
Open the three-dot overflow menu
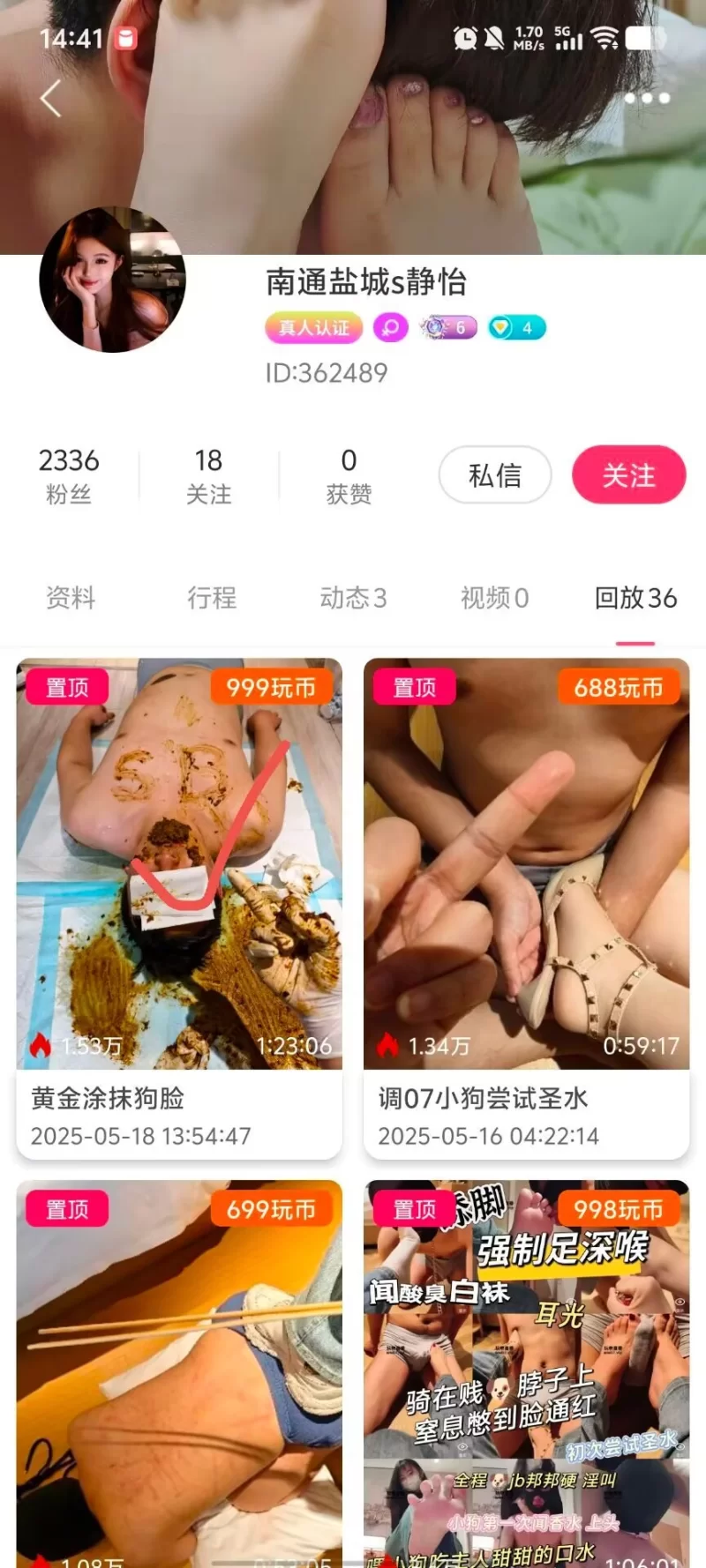point(647,98)
